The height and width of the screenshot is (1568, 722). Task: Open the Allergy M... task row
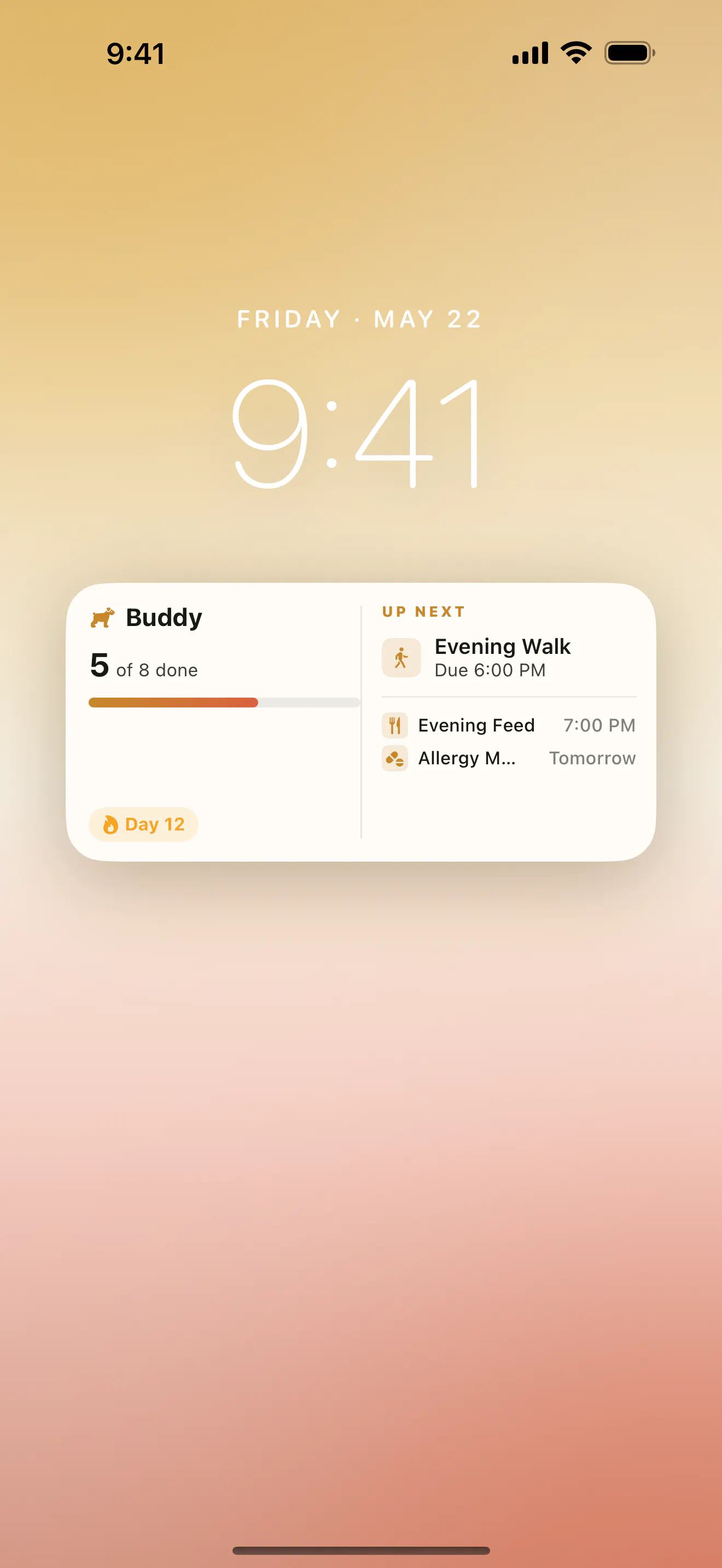[x=508, y=758]
